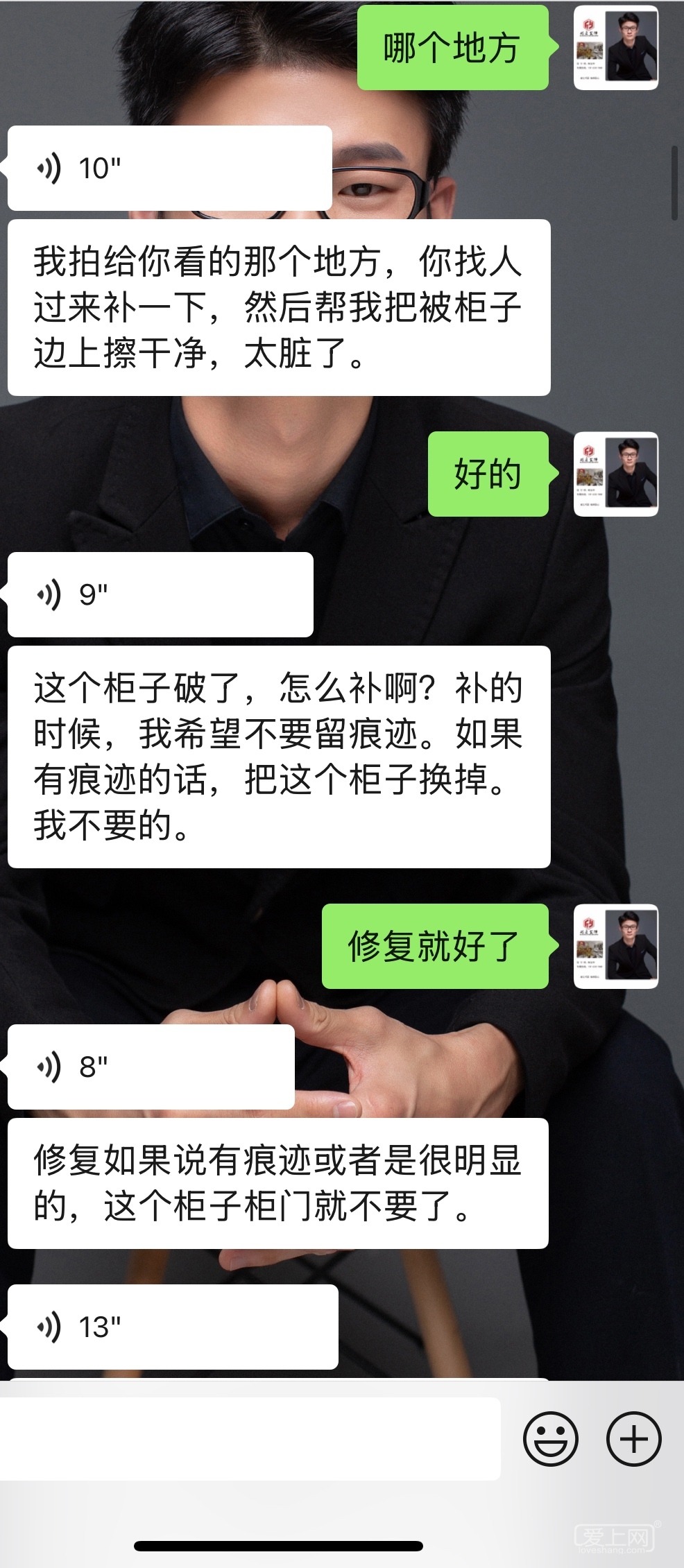Open the emoji picker
This screenshot has width=684, height=1568.
coord(550,1439)
